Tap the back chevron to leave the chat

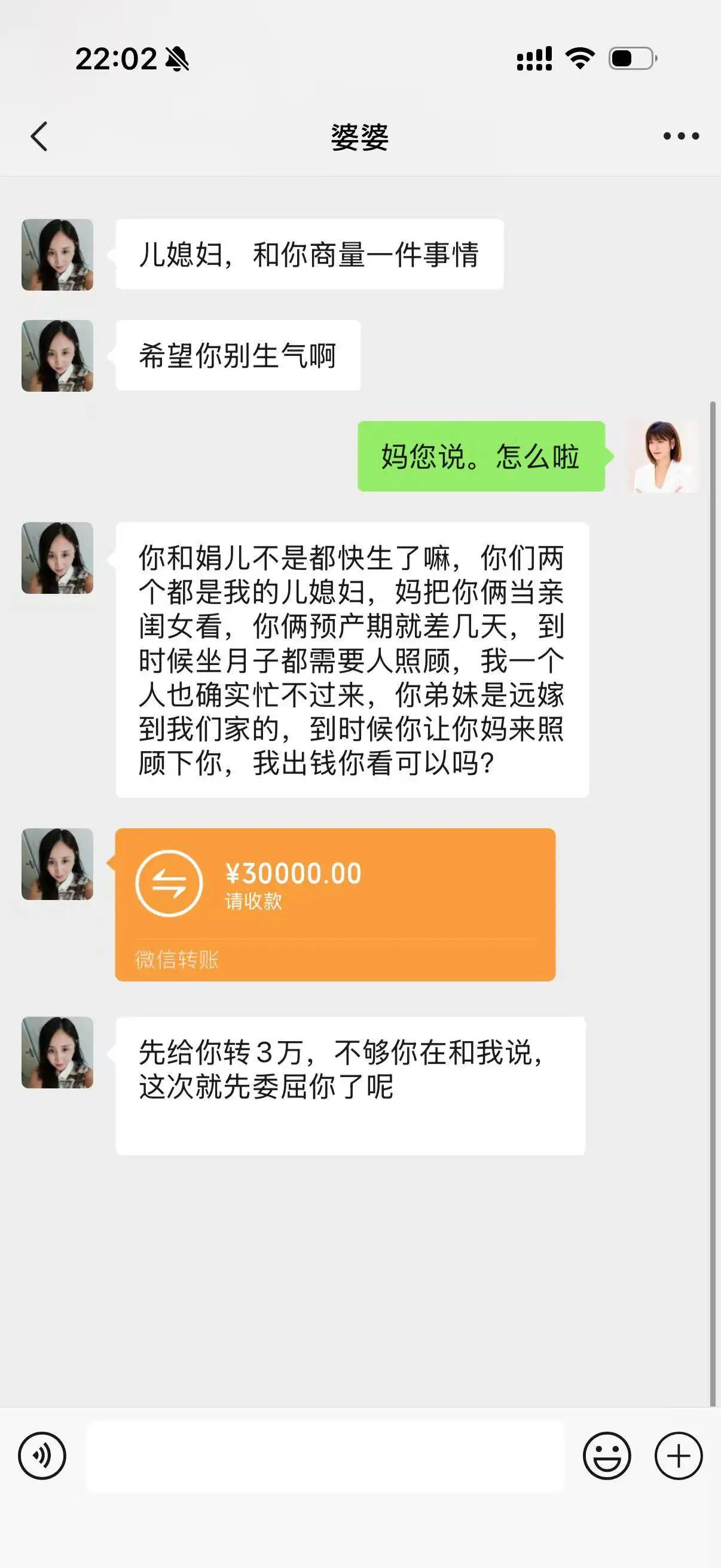(39, 135)
